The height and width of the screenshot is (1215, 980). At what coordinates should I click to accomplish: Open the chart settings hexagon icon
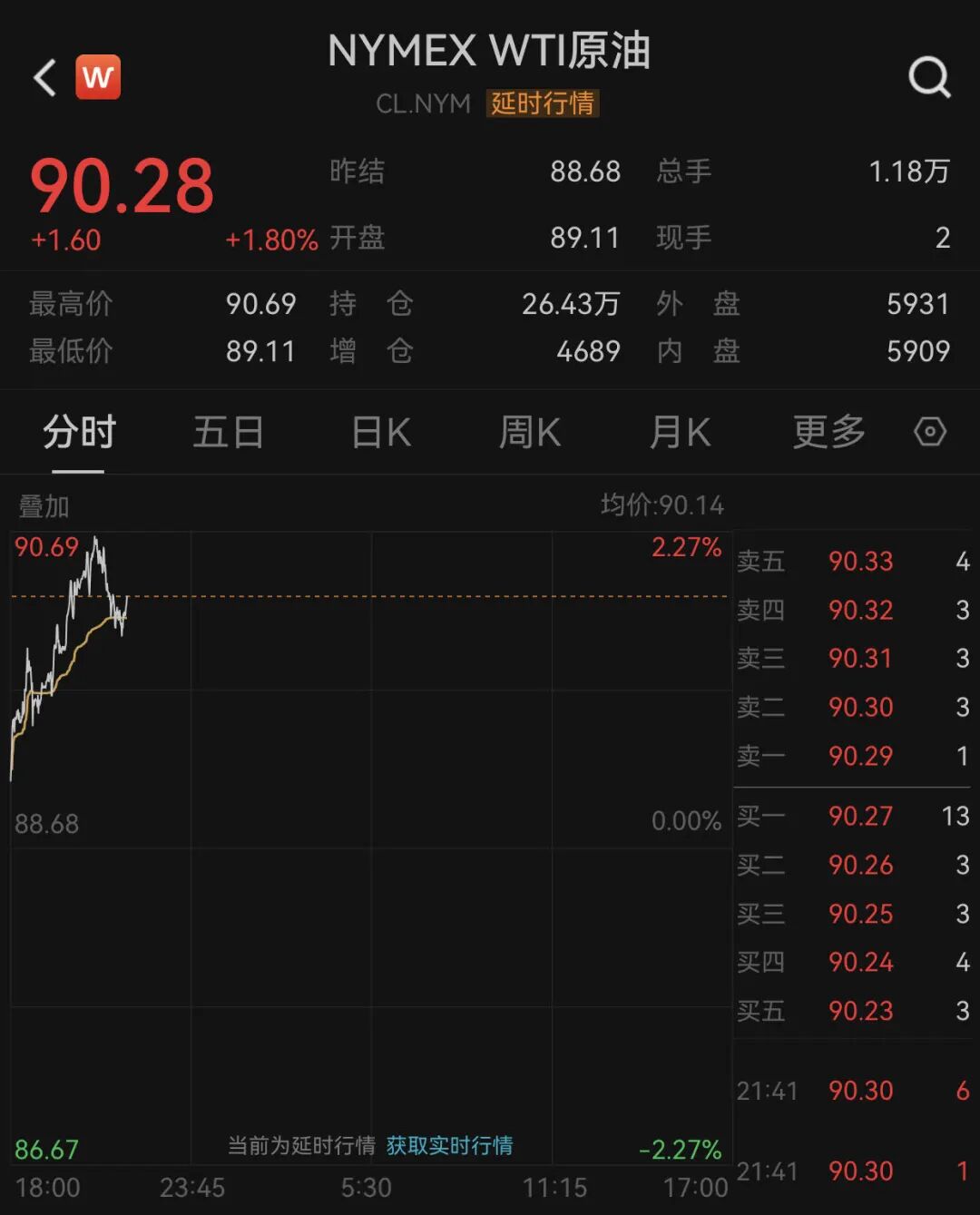coord(930,431)
